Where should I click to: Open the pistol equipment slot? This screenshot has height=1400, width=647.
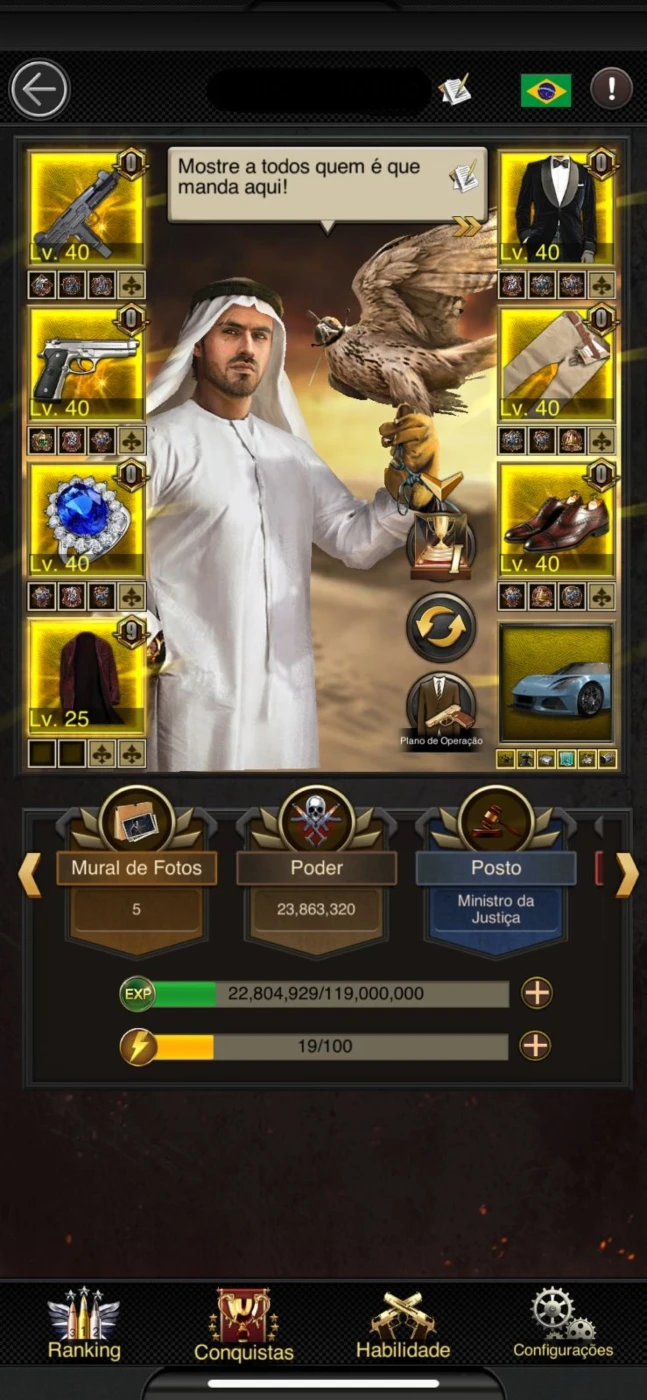point(86,364)
